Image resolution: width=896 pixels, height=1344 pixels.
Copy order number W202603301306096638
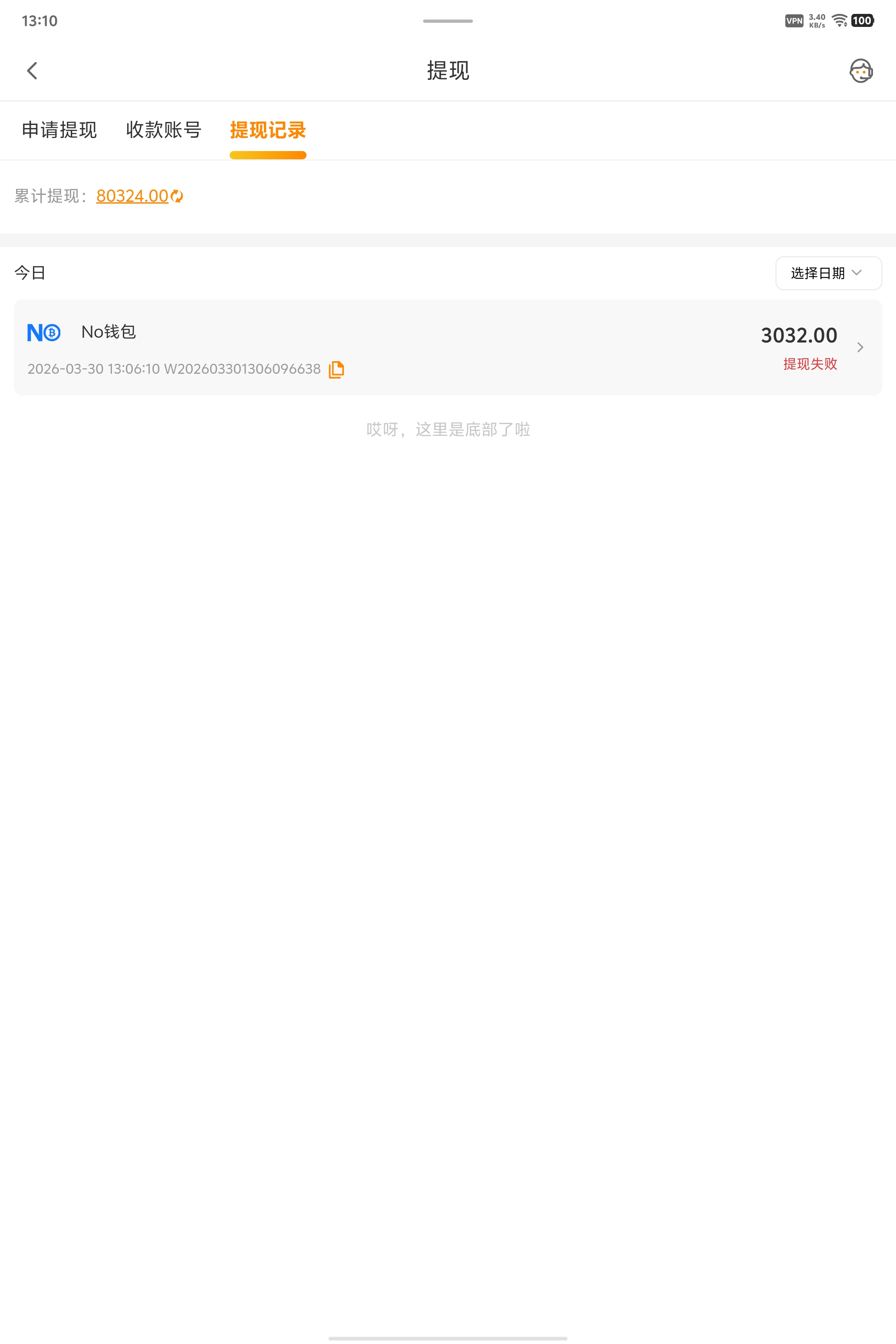(336, 370)
